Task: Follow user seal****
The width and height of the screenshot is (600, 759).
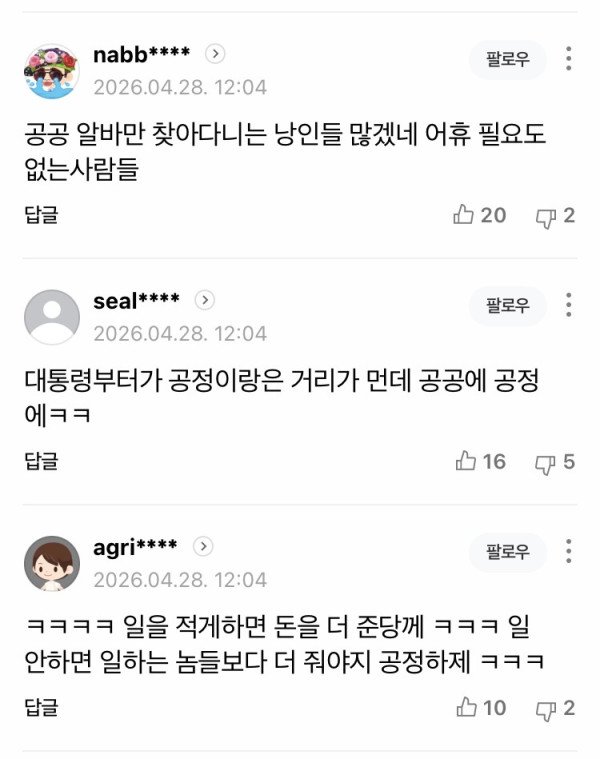Action: click(508, 305)
